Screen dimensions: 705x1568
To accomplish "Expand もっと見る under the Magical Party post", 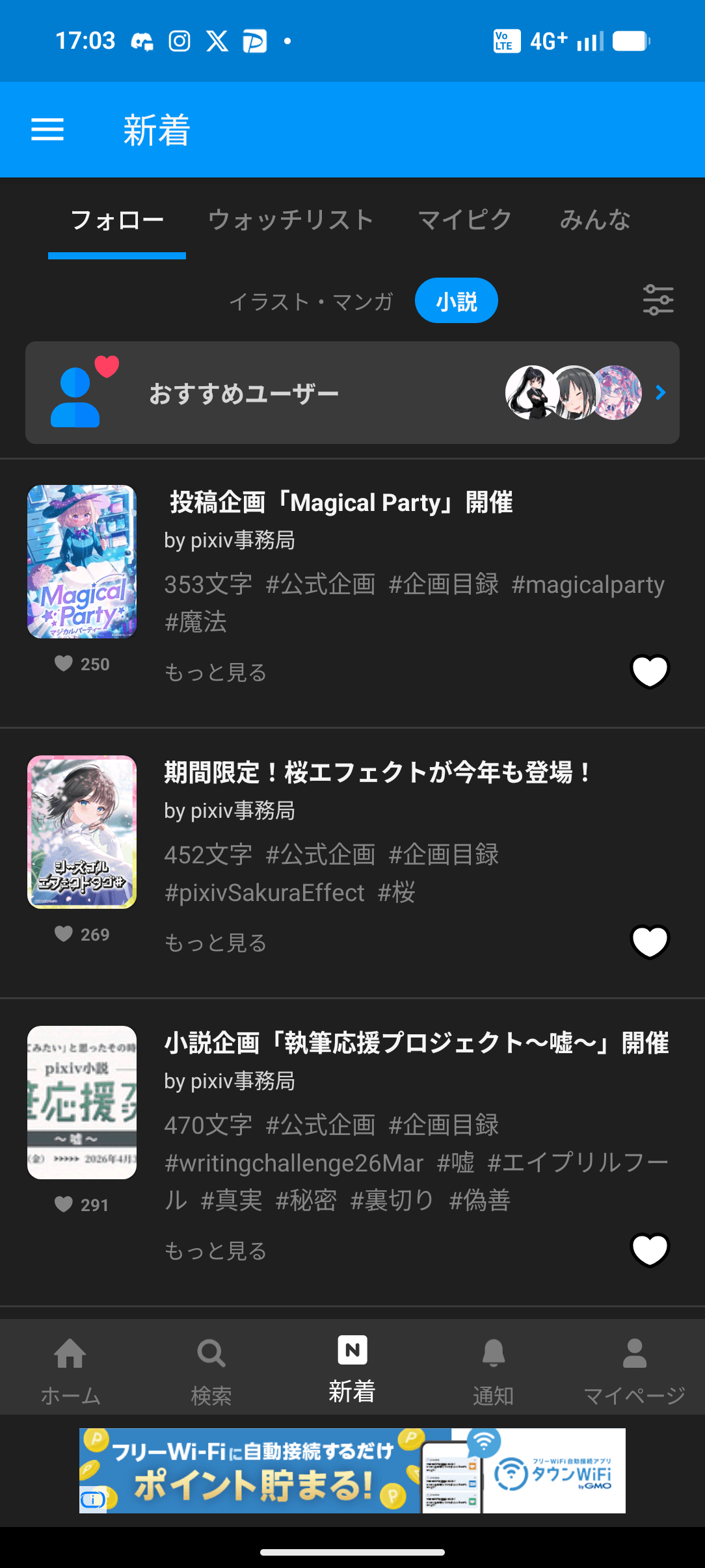I will [216, 673].
